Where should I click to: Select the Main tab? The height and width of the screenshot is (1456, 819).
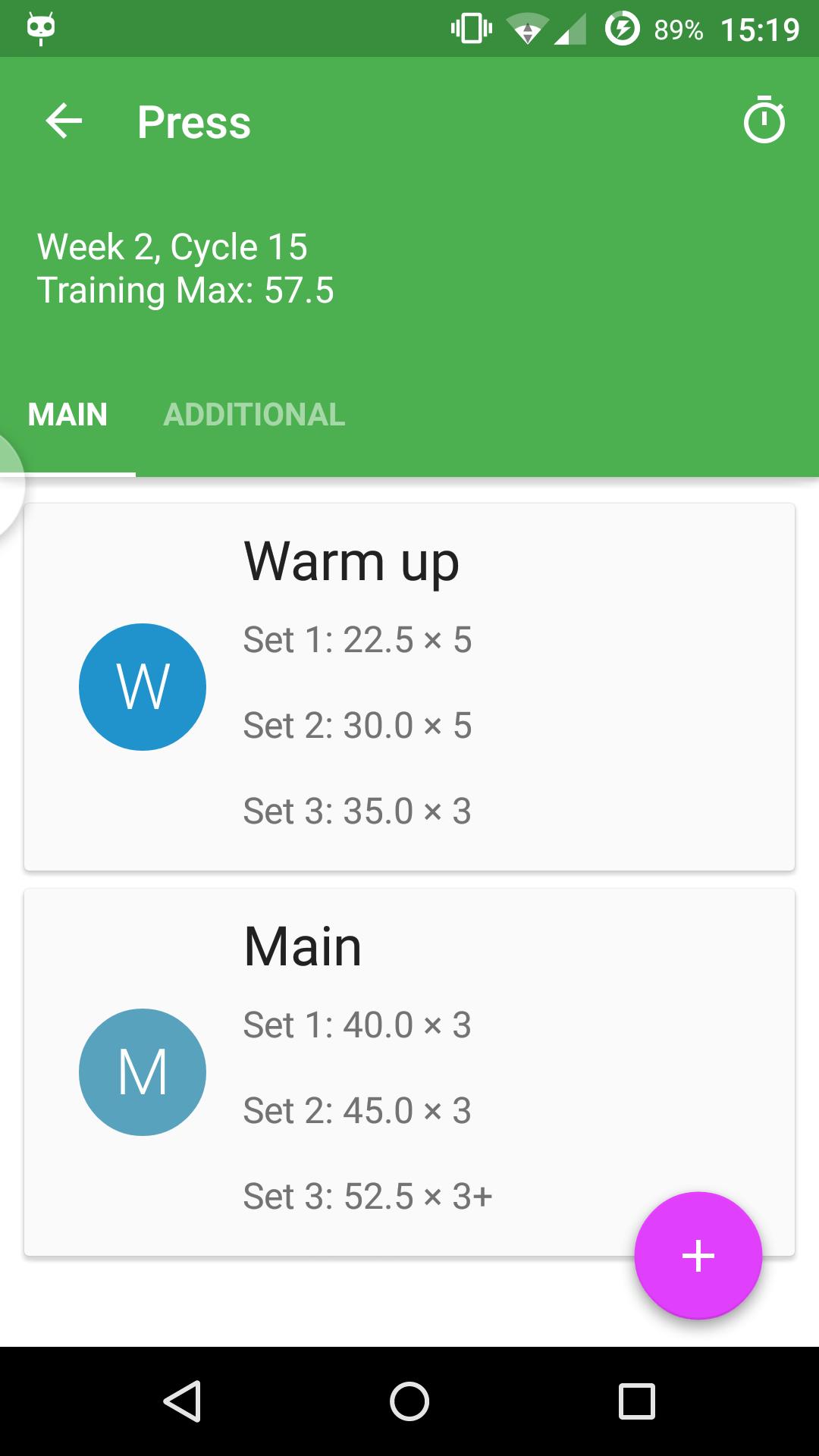67,415
